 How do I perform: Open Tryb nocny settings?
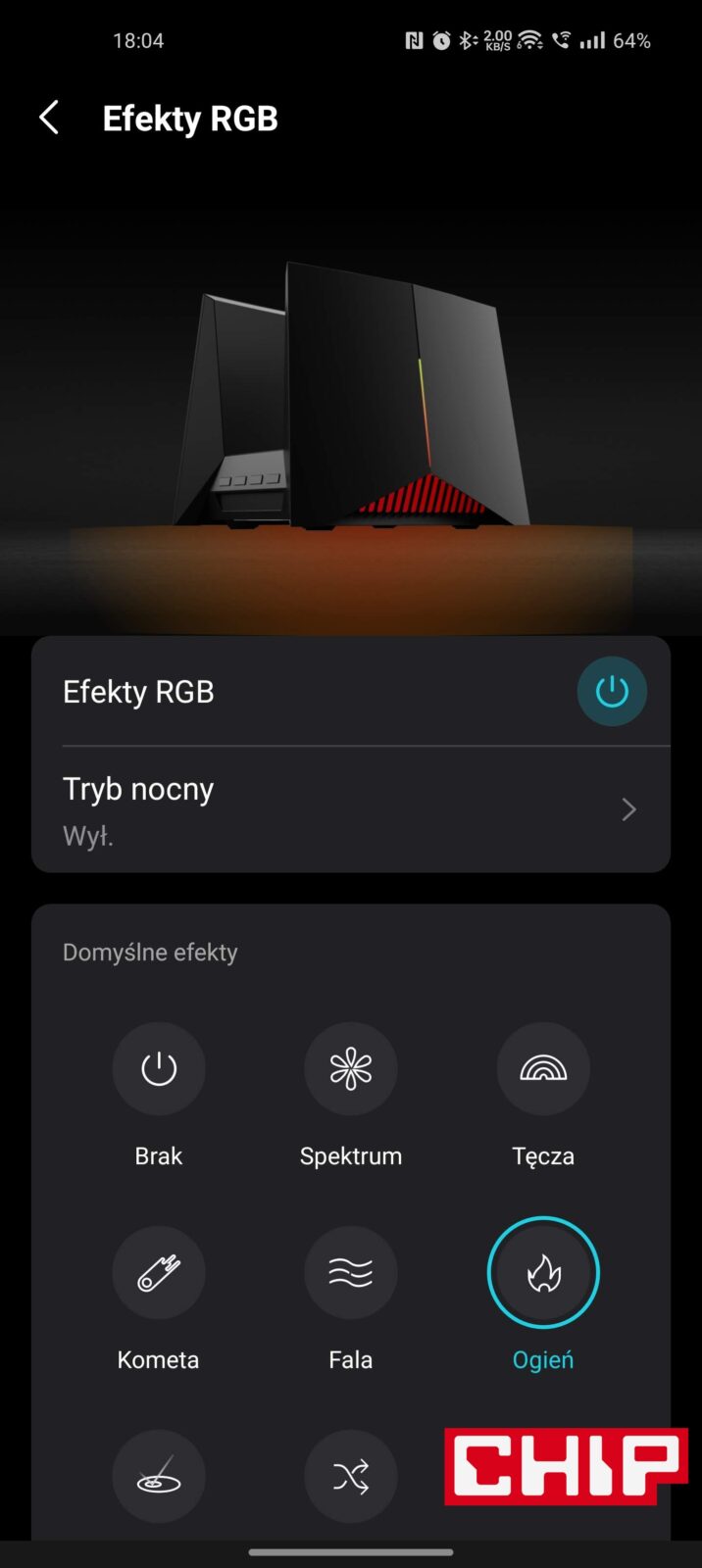pyautogui.click(x=350, y=809)
